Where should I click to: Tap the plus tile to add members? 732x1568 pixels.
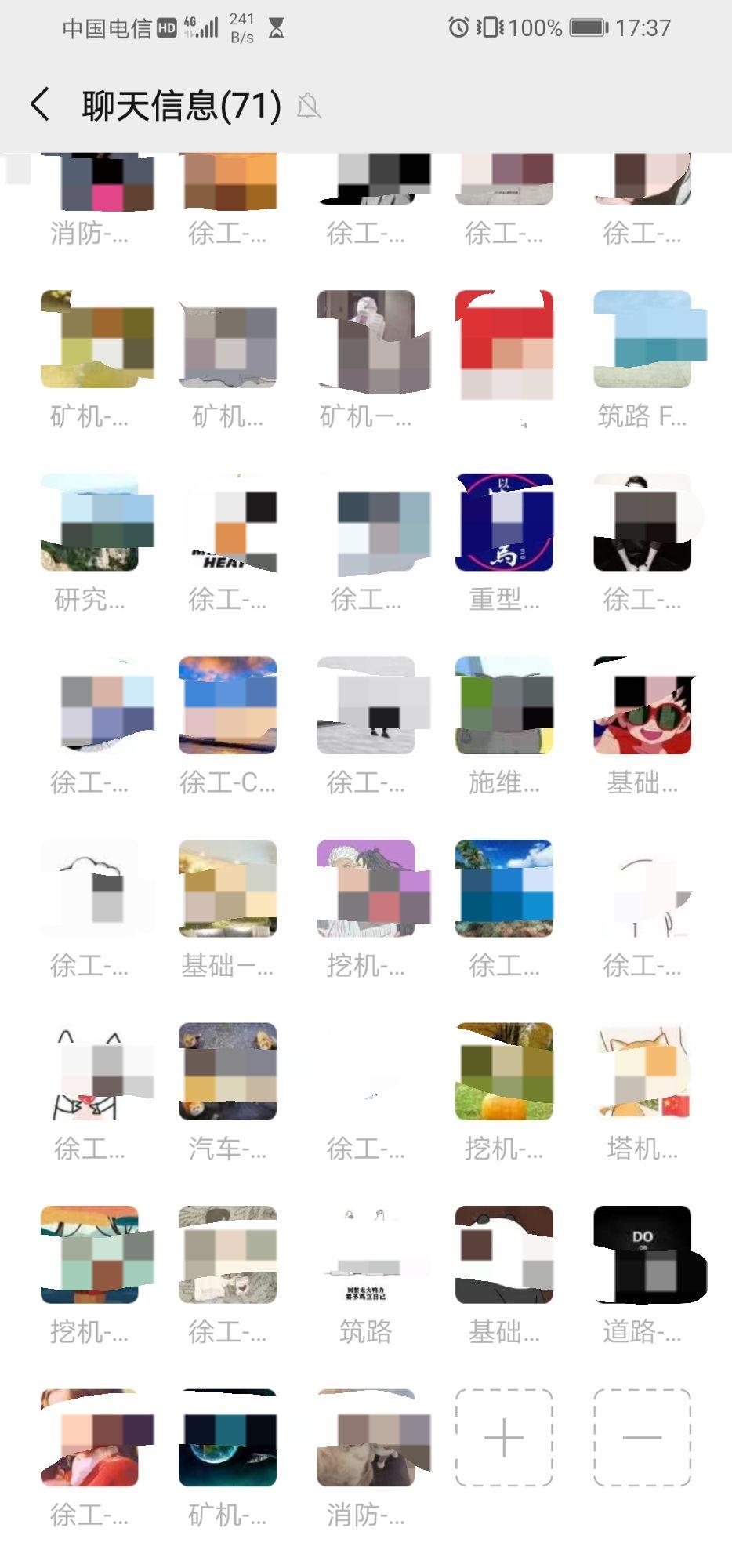pyautogui.click(x=504, y=1437)
